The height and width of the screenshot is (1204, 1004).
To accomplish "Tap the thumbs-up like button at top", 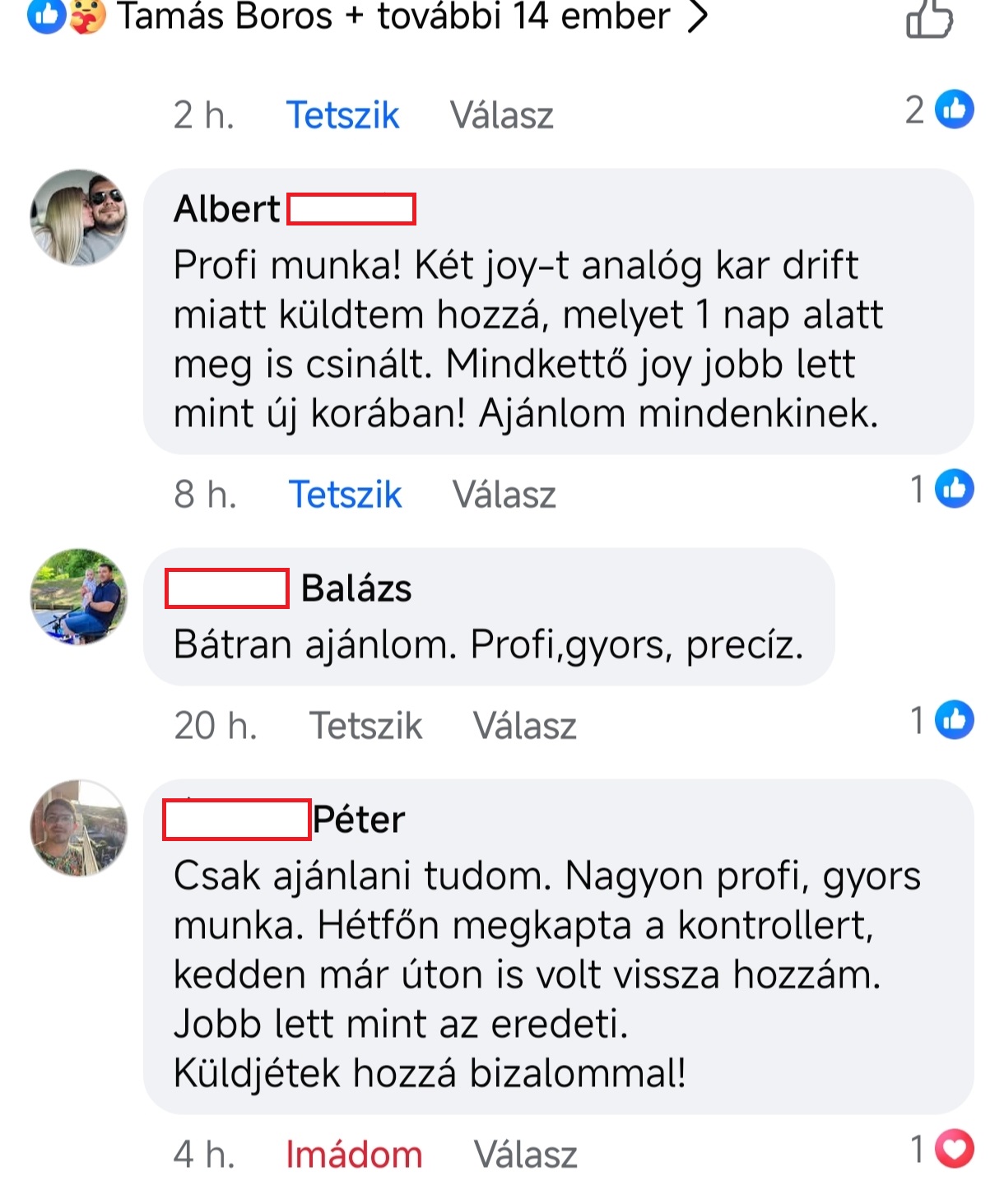I will 929,18.
